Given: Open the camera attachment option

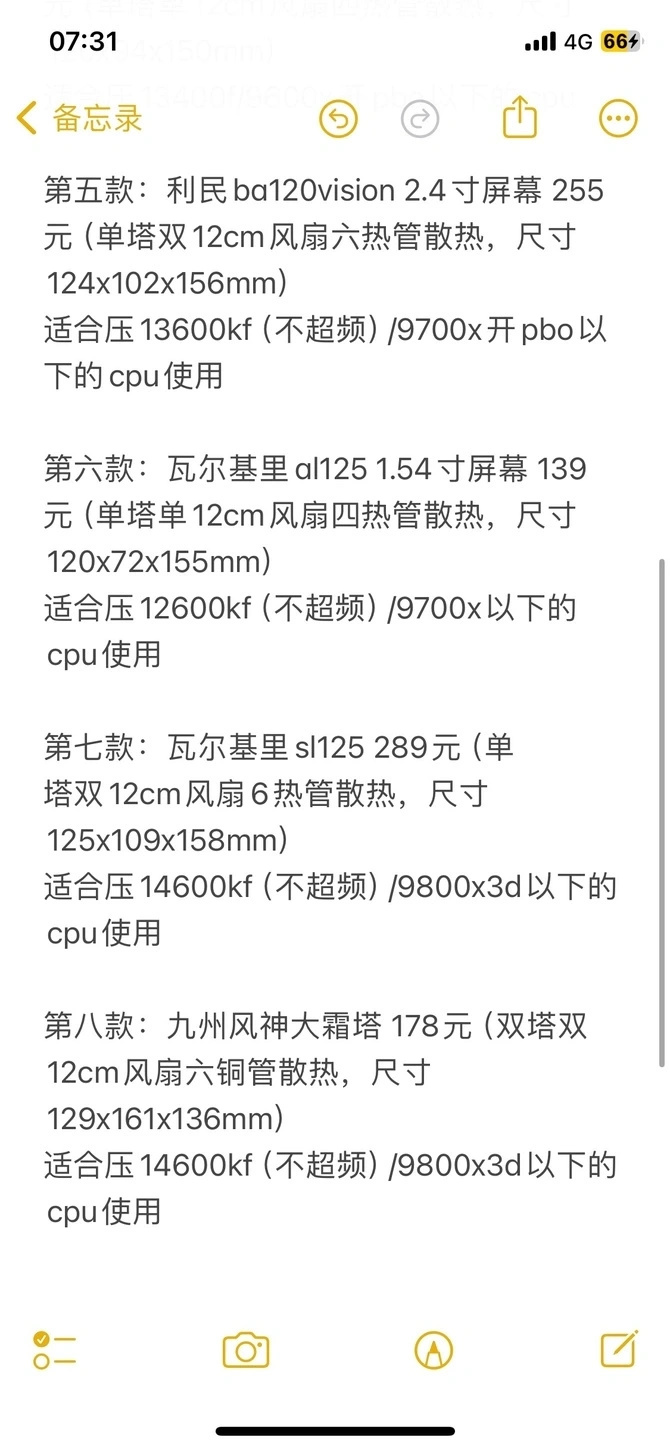Looking at the screenshot, I should [245, 1350].
